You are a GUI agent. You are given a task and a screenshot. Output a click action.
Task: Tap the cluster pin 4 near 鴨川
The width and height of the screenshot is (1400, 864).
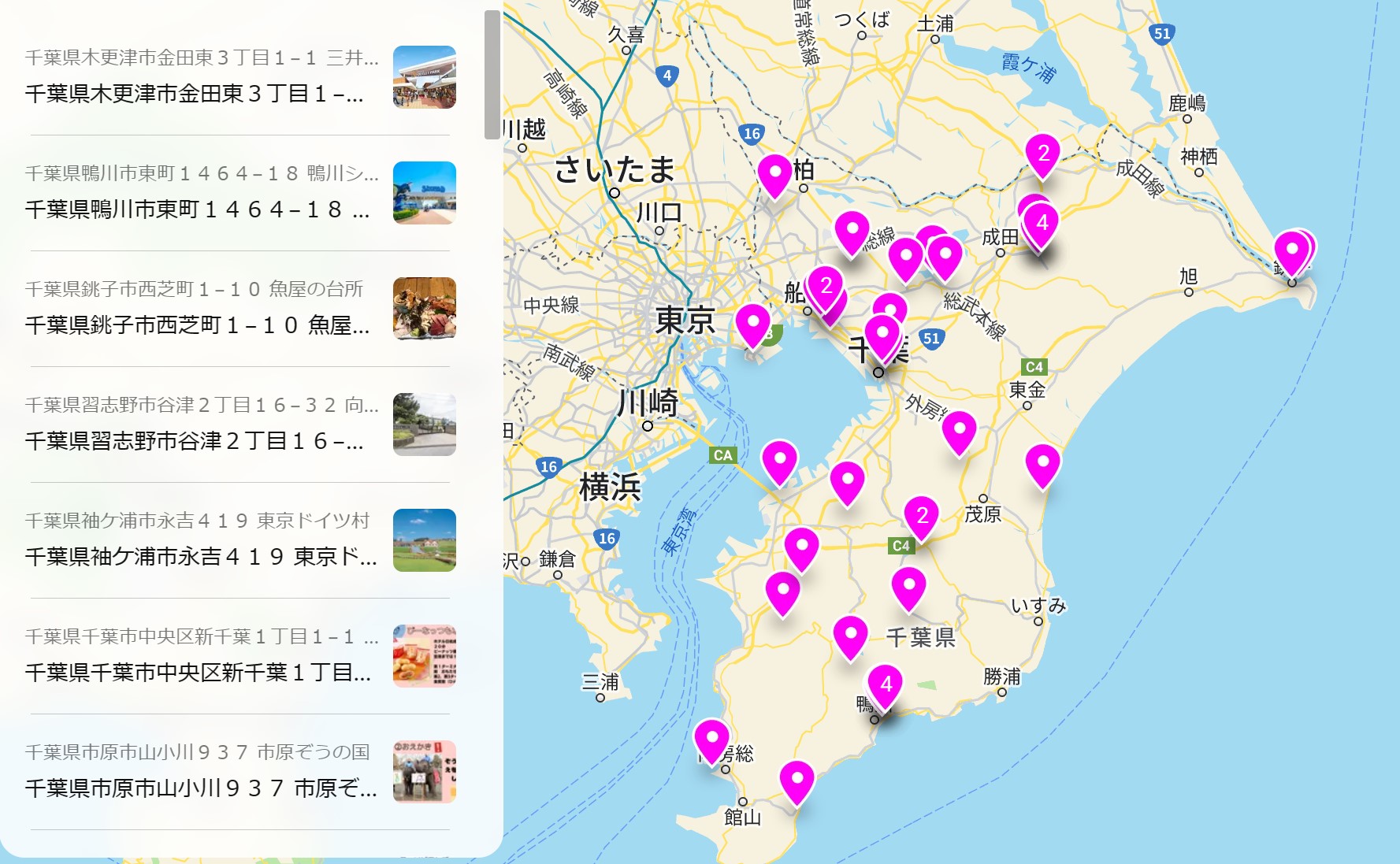click(x=886, y=684)
